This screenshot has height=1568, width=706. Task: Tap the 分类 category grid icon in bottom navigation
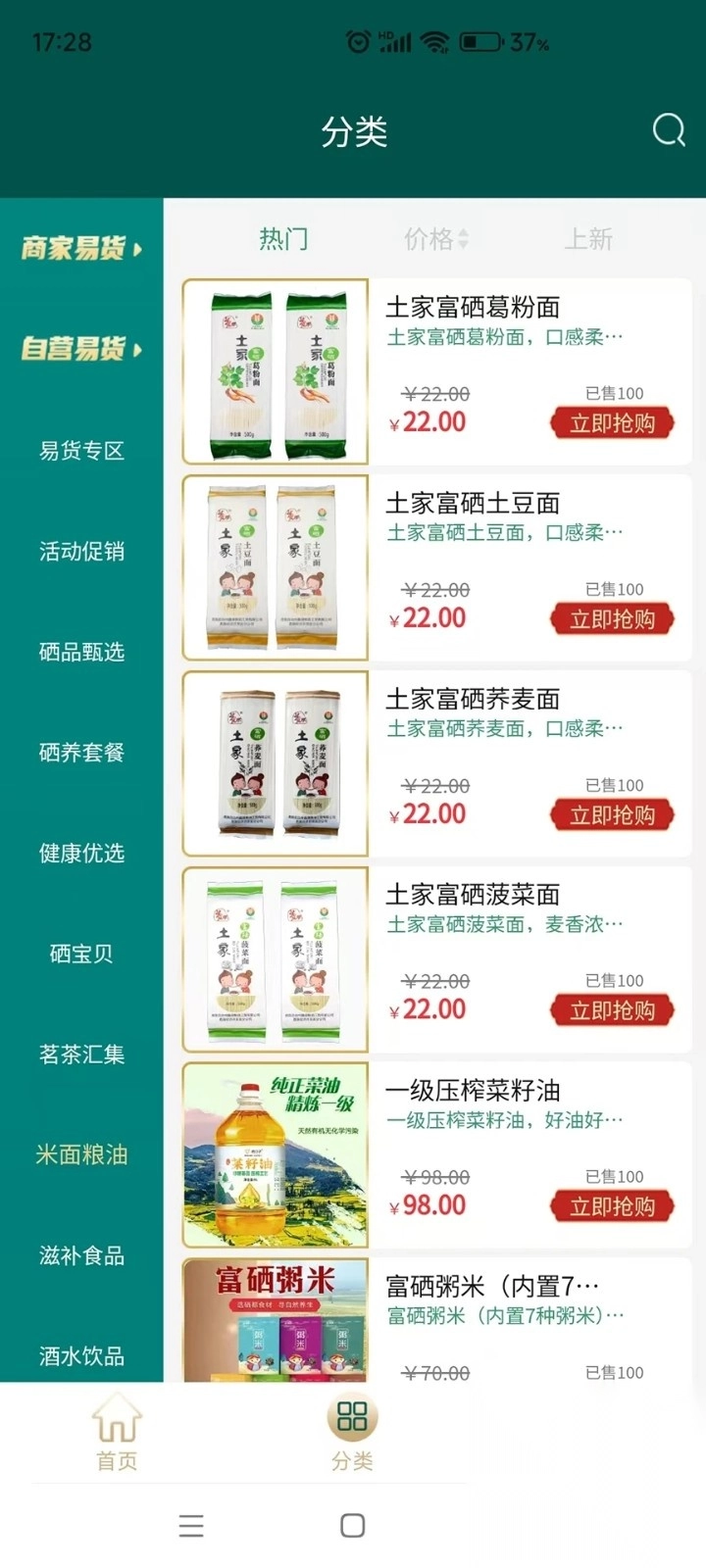point(352,1414)
